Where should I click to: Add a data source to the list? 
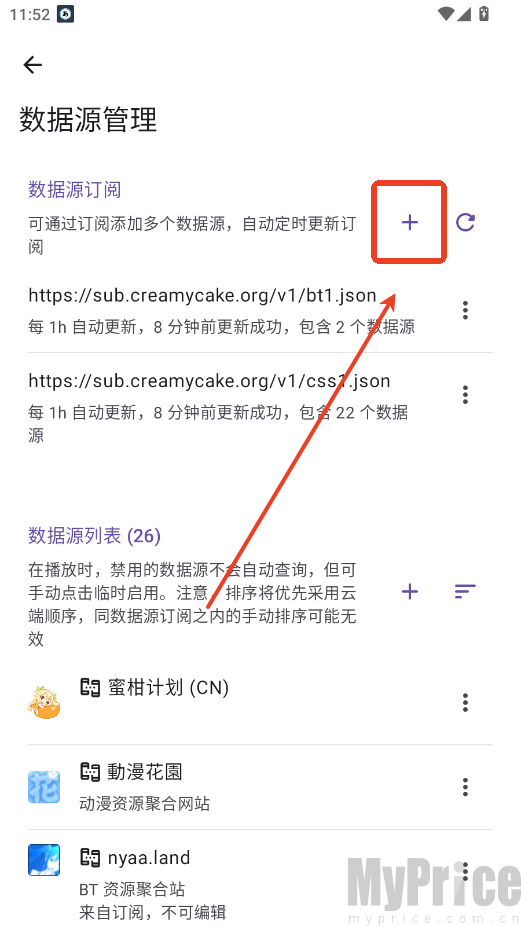(x=409, y=591)
